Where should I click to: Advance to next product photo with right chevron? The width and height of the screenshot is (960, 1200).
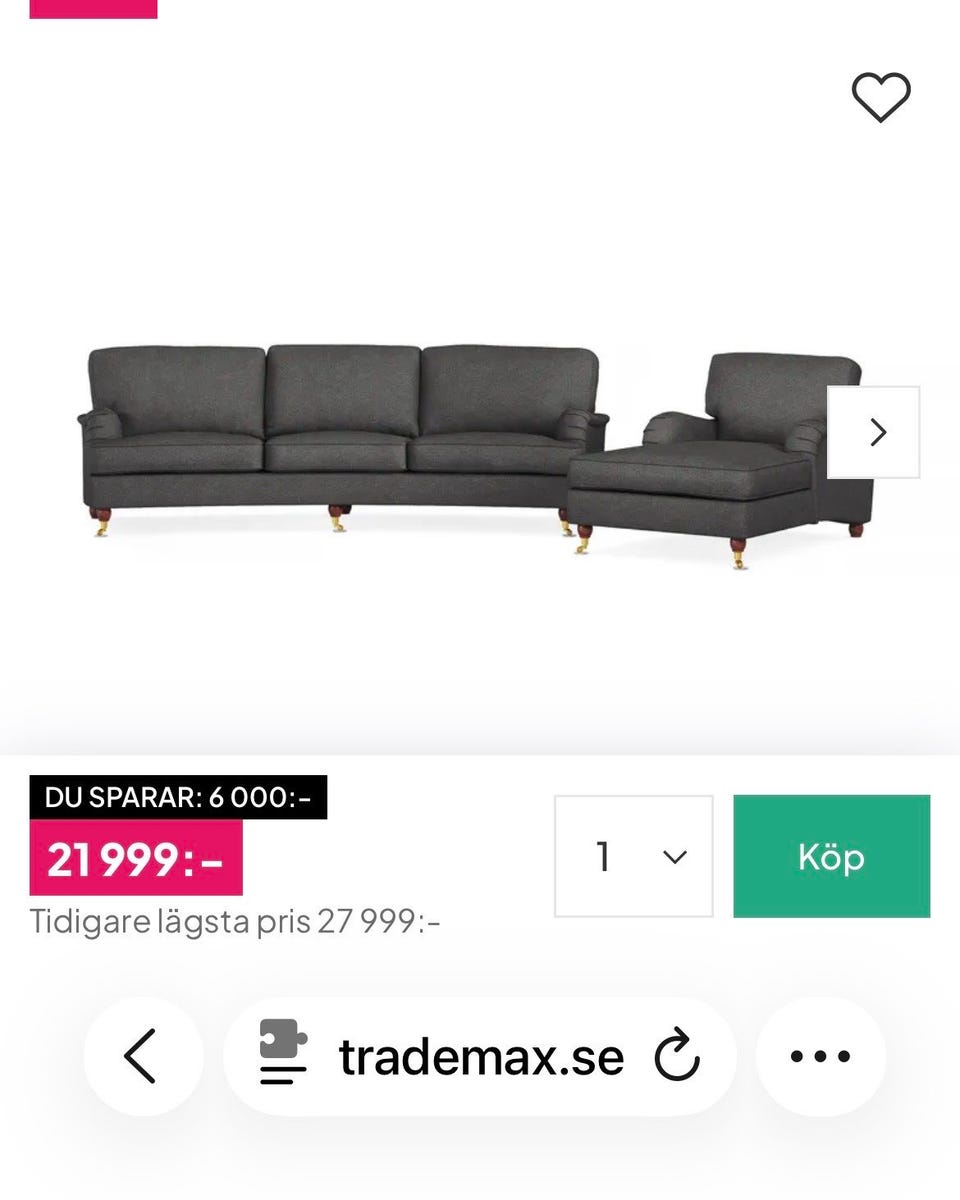(x=879, y=432)
